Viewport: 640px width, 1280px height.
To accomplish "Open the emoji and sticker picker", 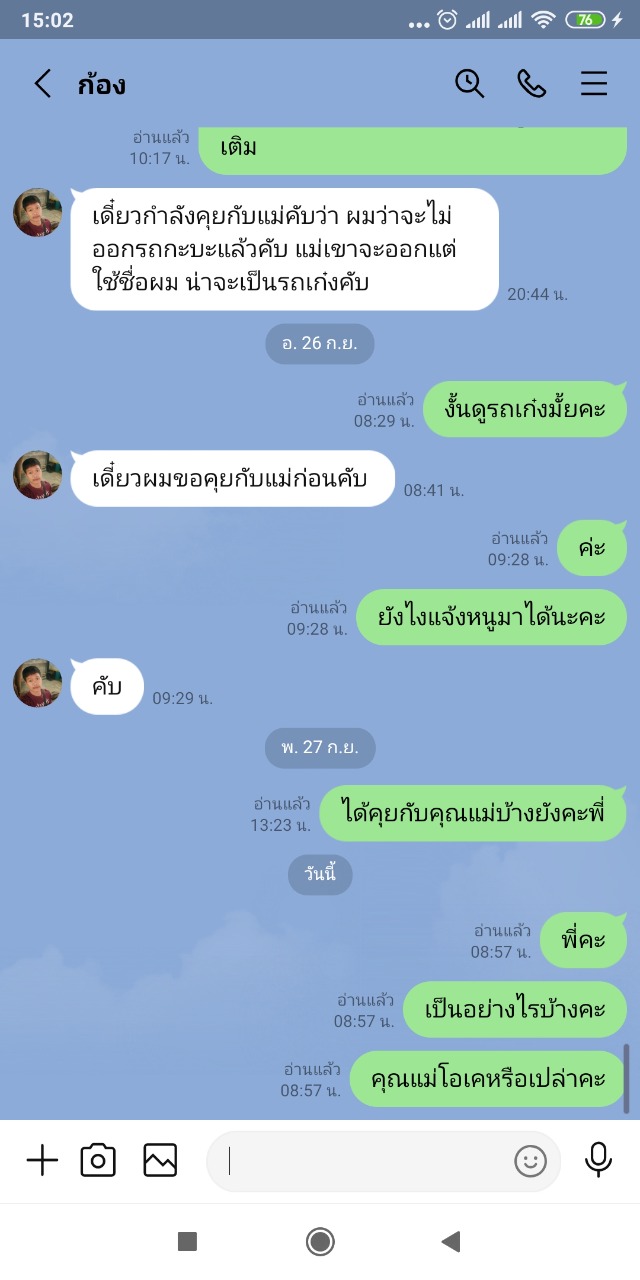I will (x=530, y=1160).
